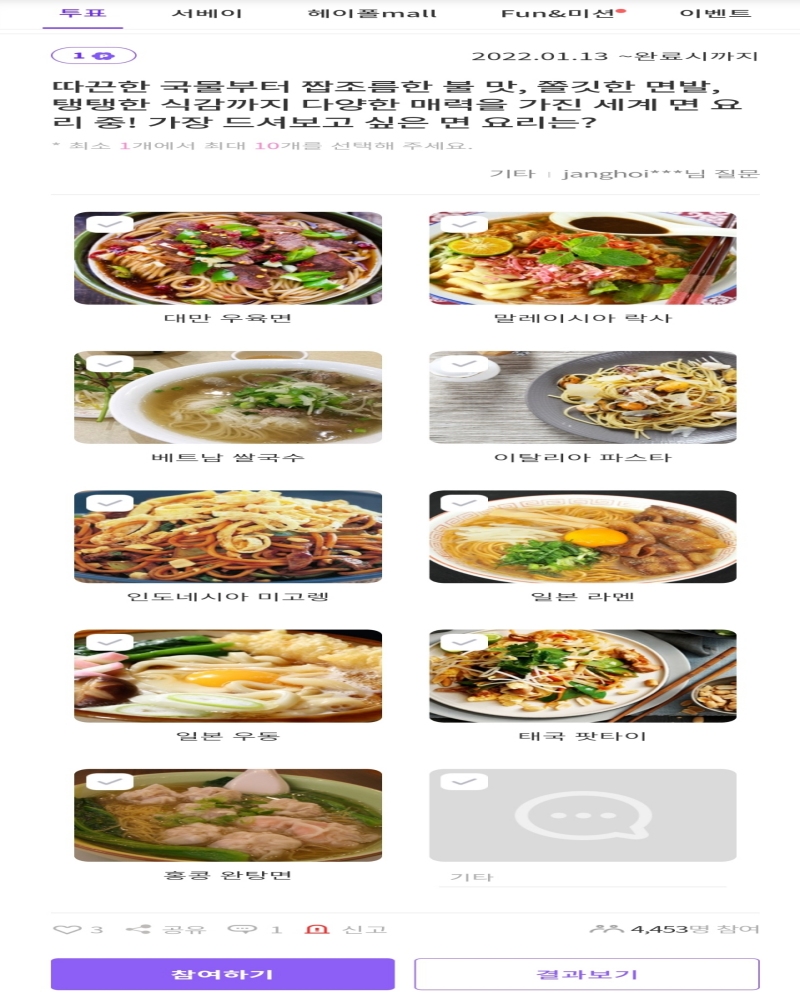This screenshot has width=800, height=1000.
Task: Click the speech bubble icon in 기타 placeholder
Action: point(583,813)
